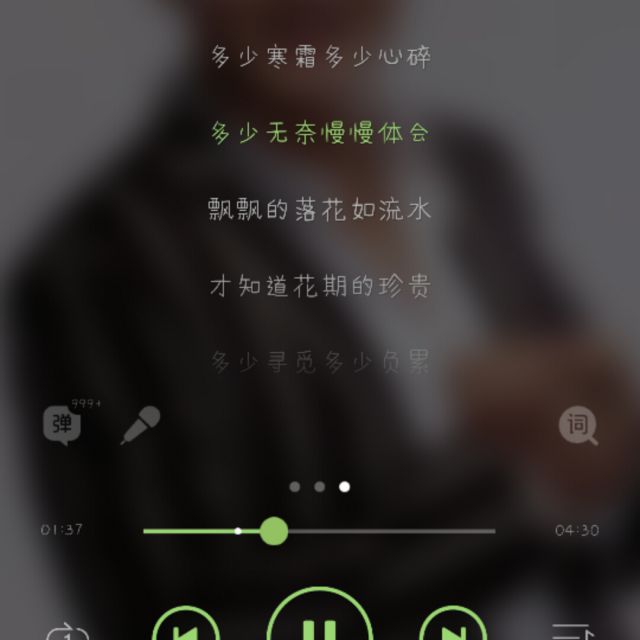This screenshot has height=640, width=640.
Task: Tap the microphone karaoke icon
Action: (140, 425)
